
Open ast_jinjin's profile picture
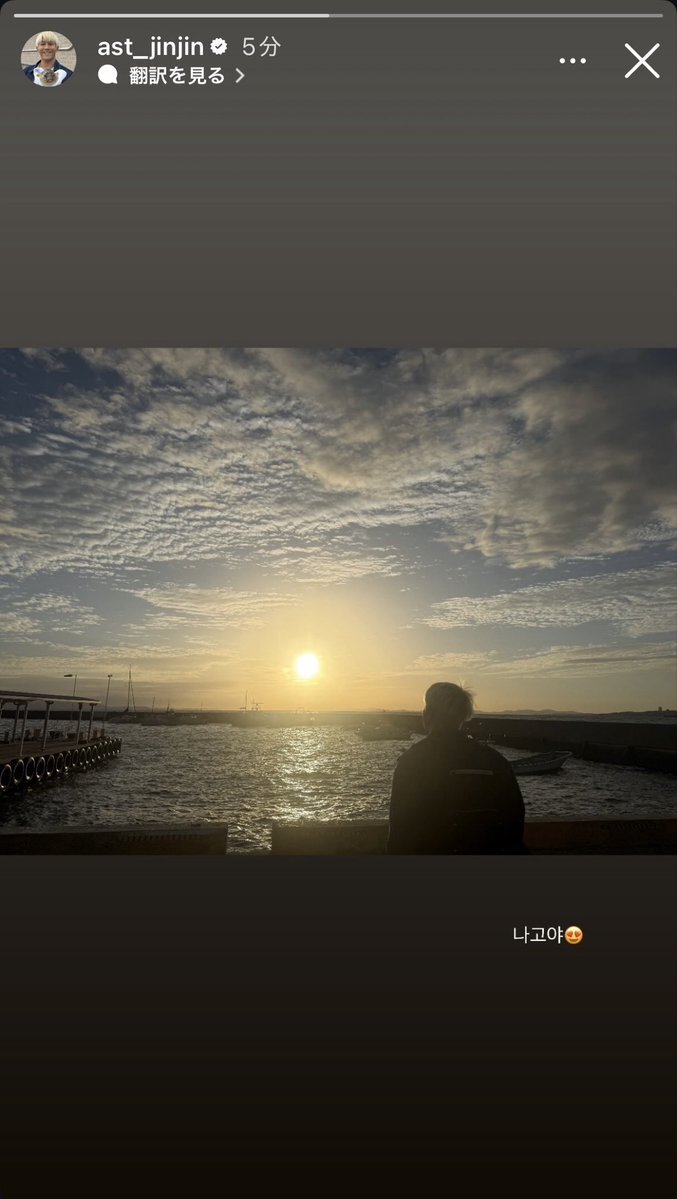click(x=48, y=59)
